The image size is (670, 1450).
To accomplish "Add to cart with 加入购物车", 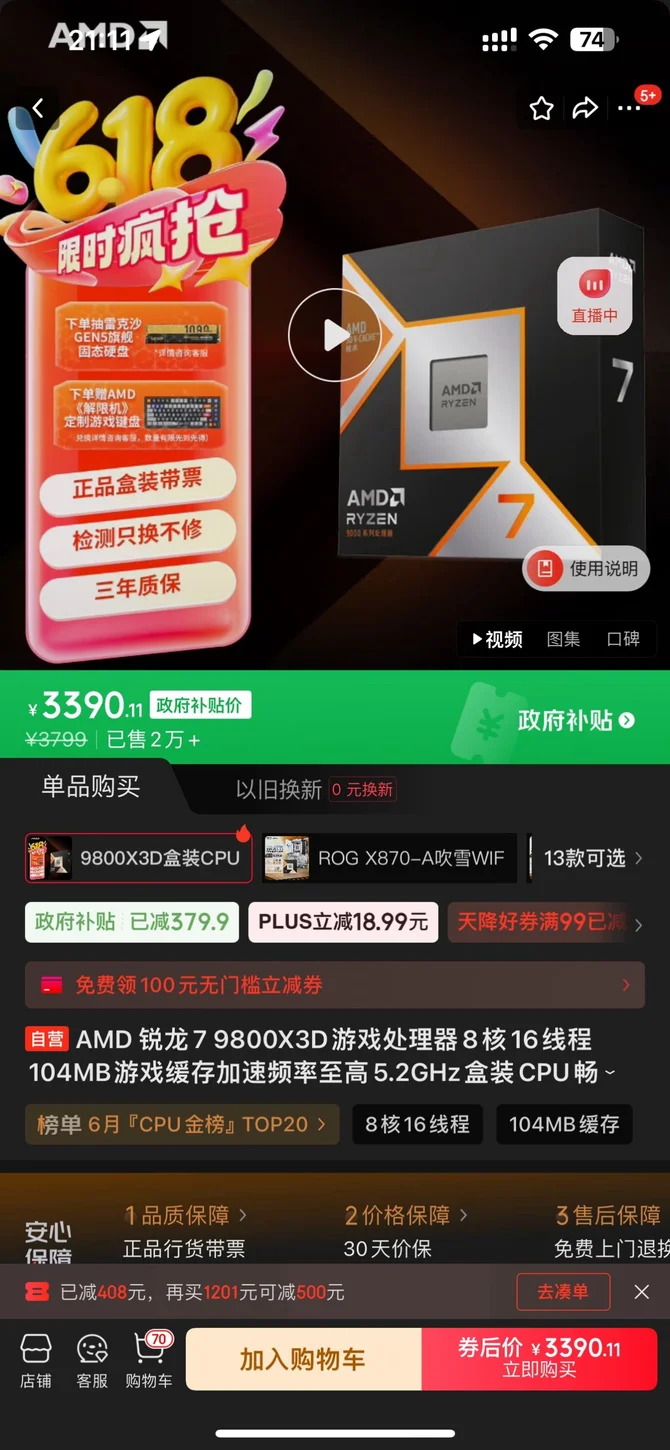I will [303, 1359].
